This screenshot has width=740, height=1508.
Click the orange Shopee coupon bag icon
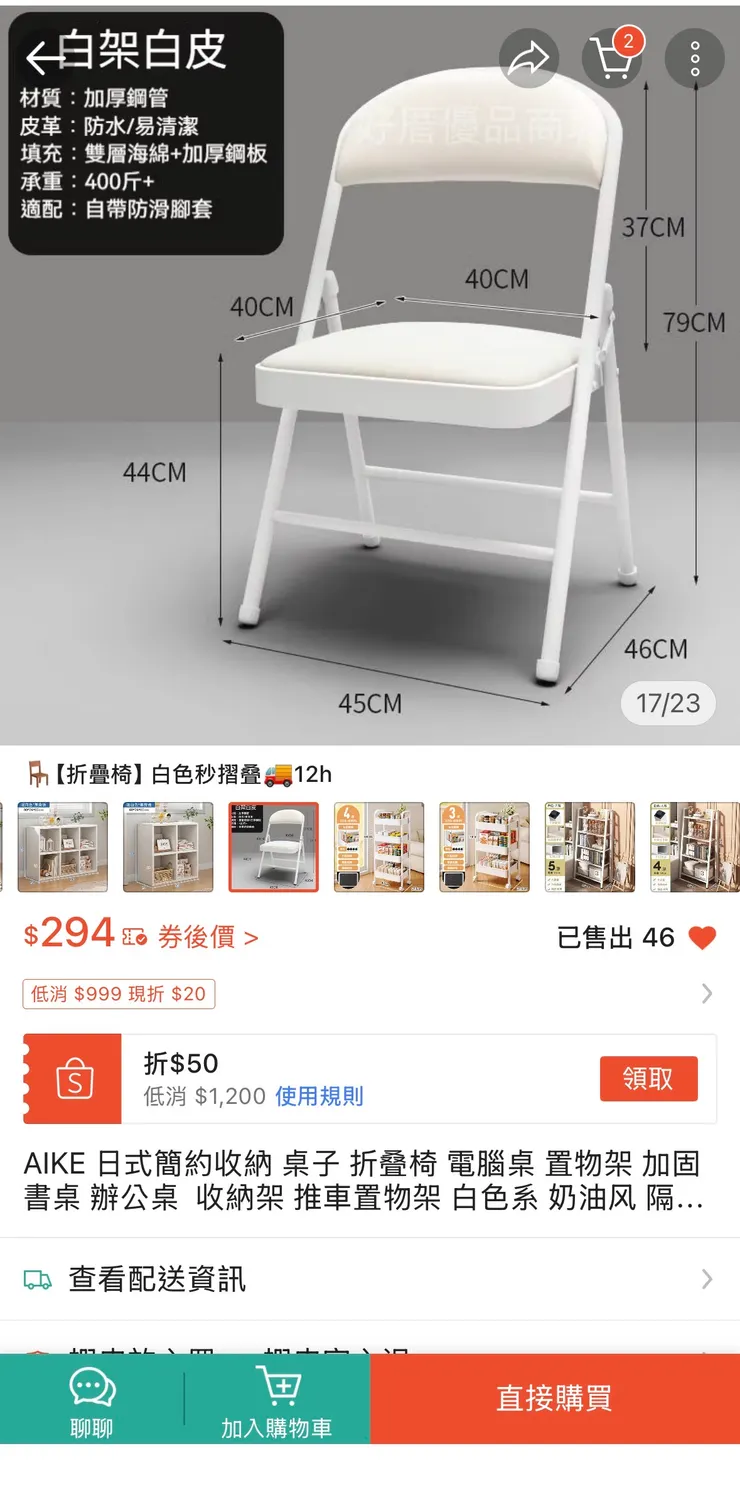pos(70,1078)
